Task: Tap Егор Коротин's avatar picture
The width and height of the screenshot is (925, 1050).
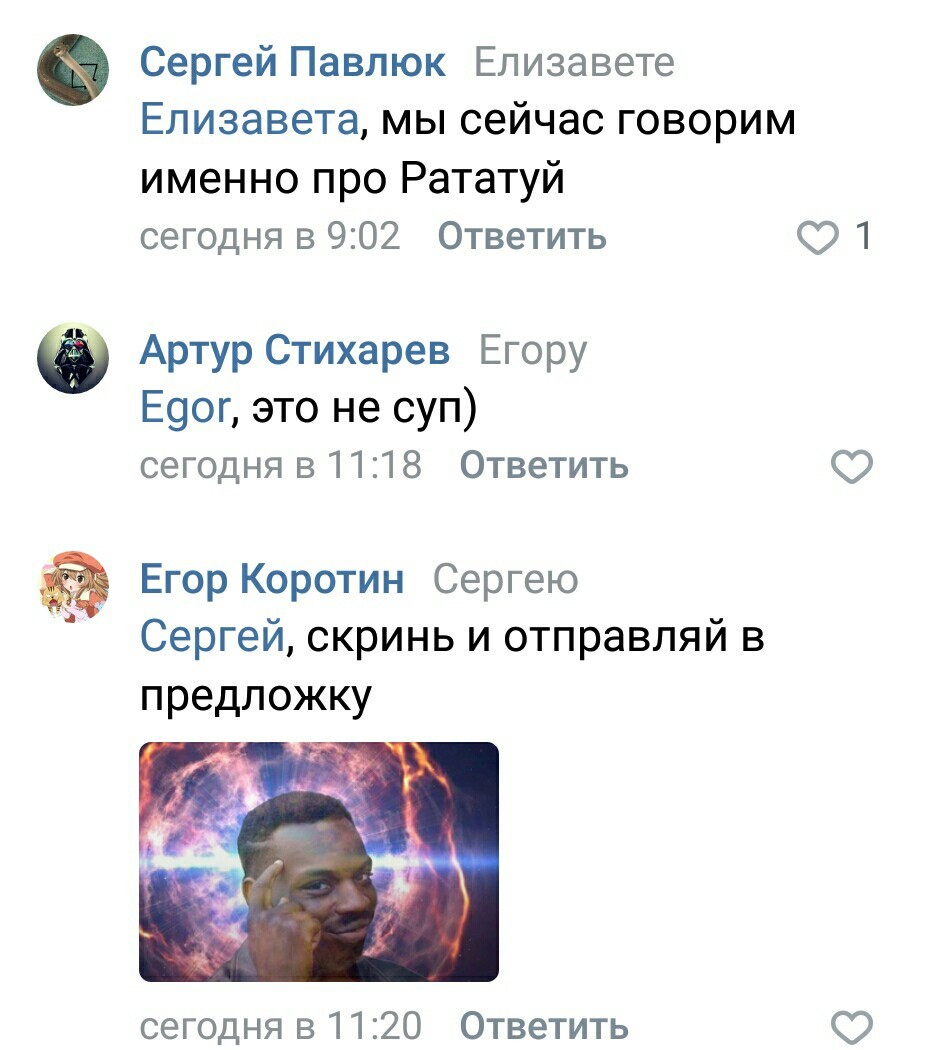Action: click(x=72, y=585)
